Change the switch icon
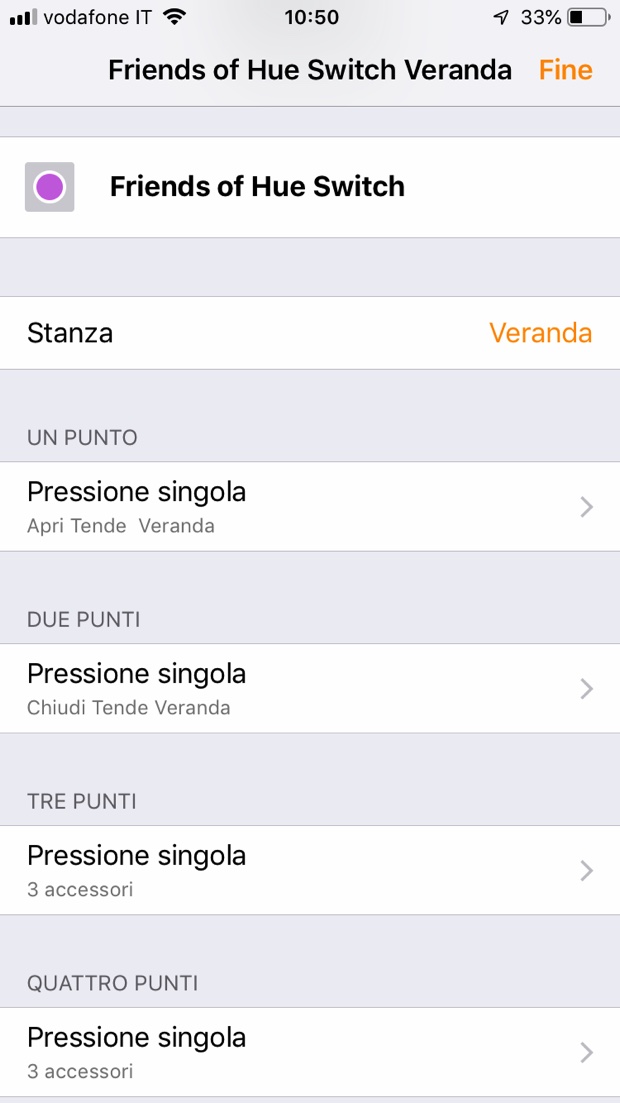This screenshot has height=1103, width=620. [49, 187]
